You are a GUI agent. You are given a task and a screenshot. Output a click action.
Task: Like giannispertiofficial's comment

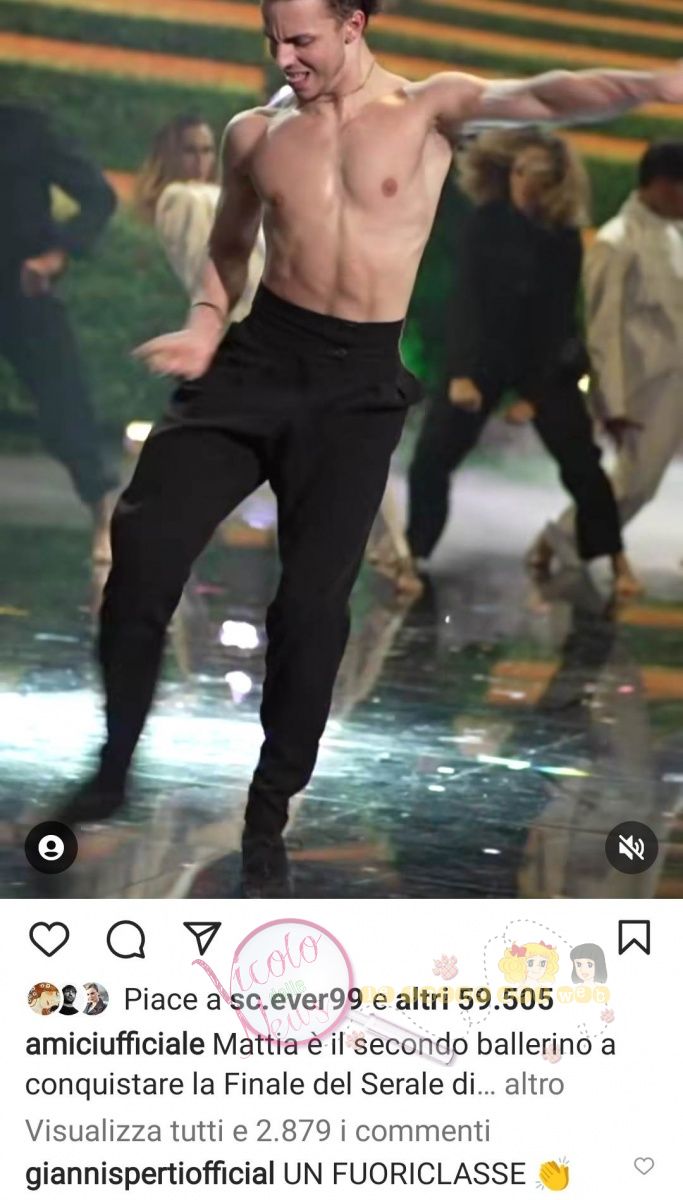coord(644,1166)
